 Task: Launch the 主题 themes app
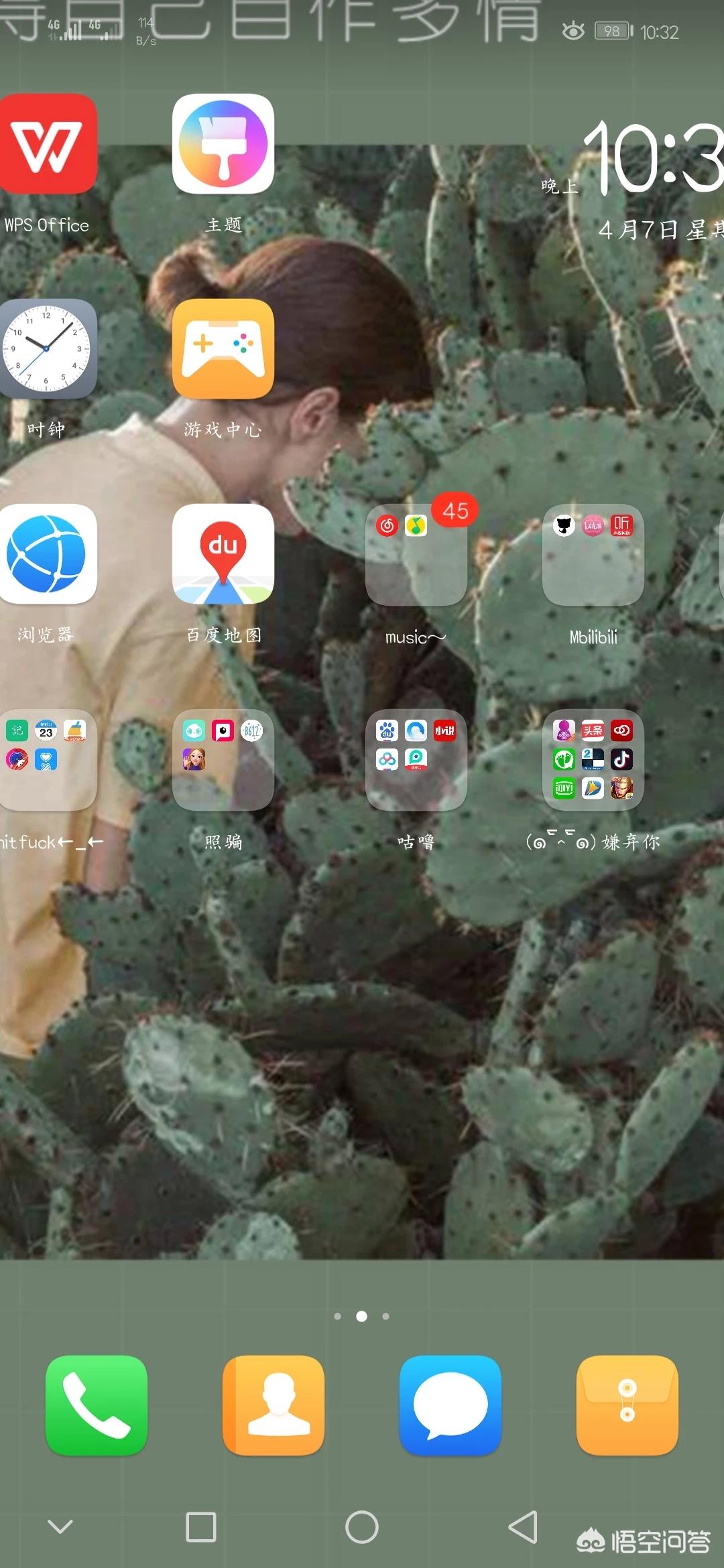pyautogui.click(x=223, y=144)
